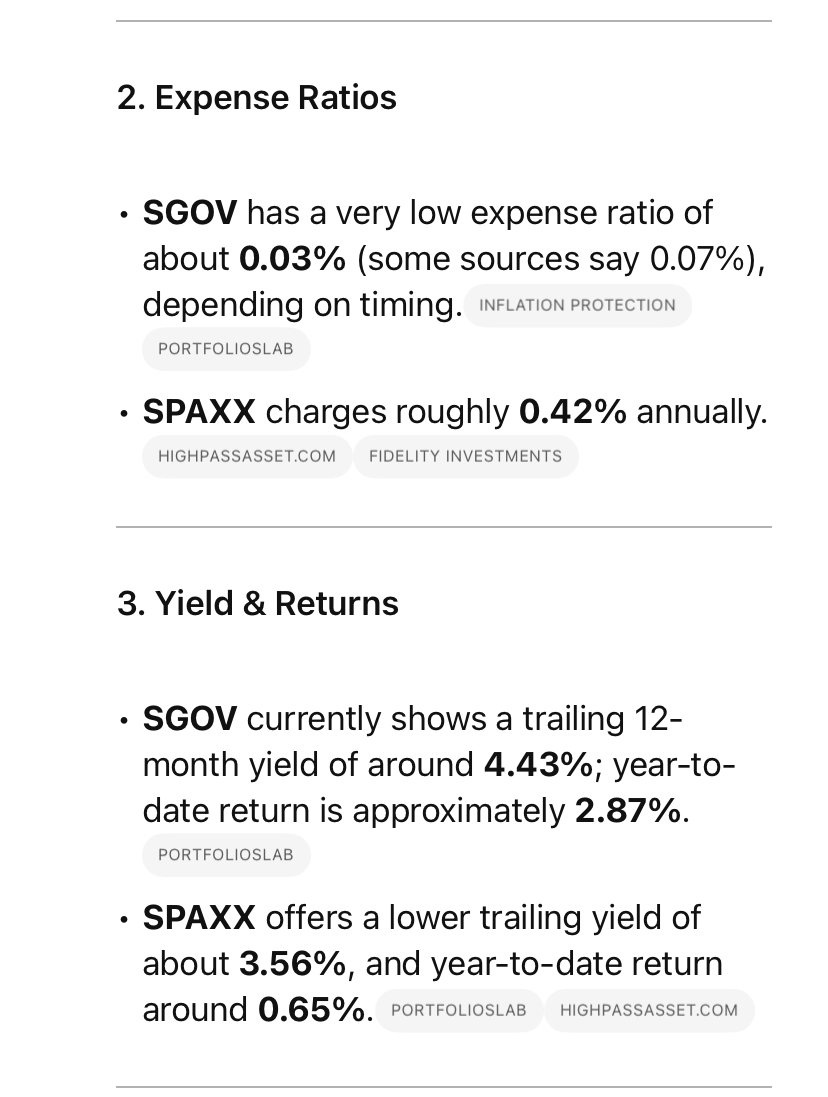Open PortfoliosLab source beside SPAXX 0.65%
This screenshot has height=1097, width=828.
pos(459,1010)
